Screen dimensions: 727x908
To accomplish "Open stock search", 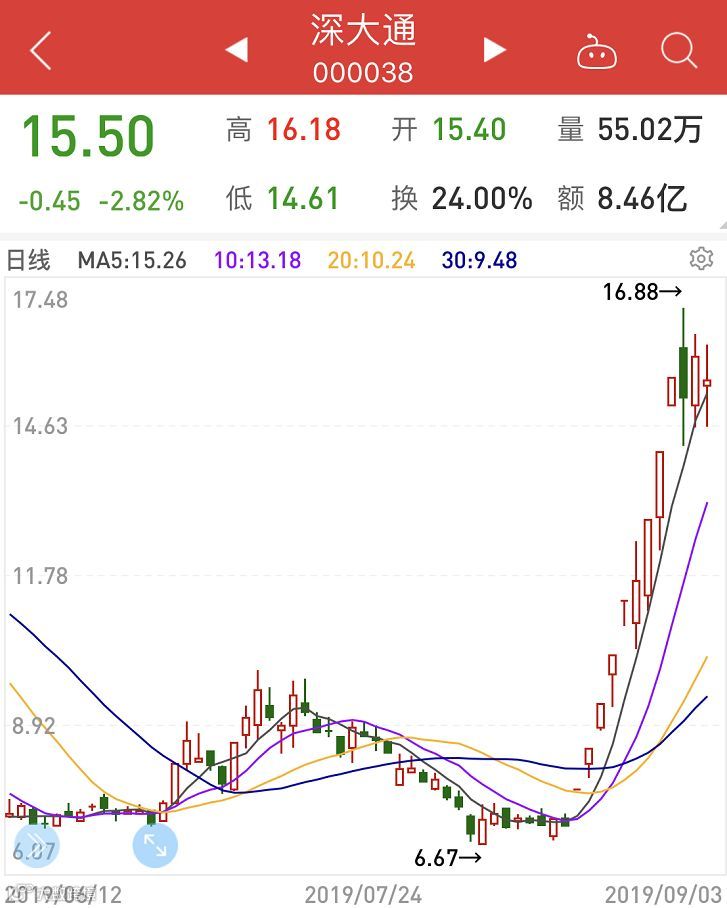I will (x=679, y=49).
